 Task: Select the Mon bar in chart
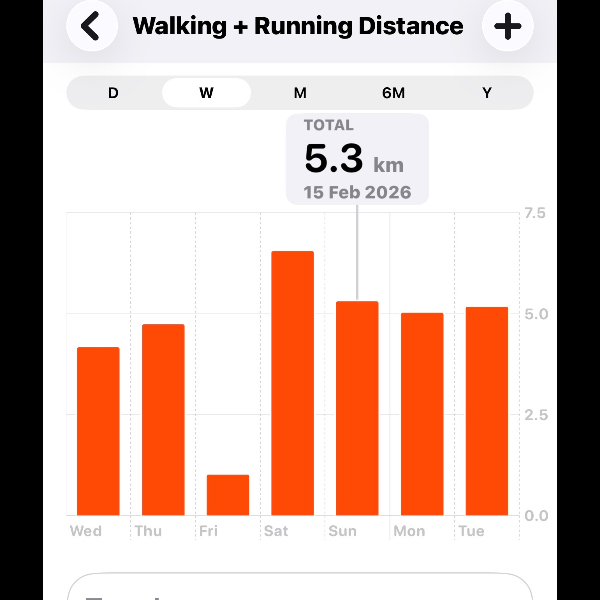[422, 414]
